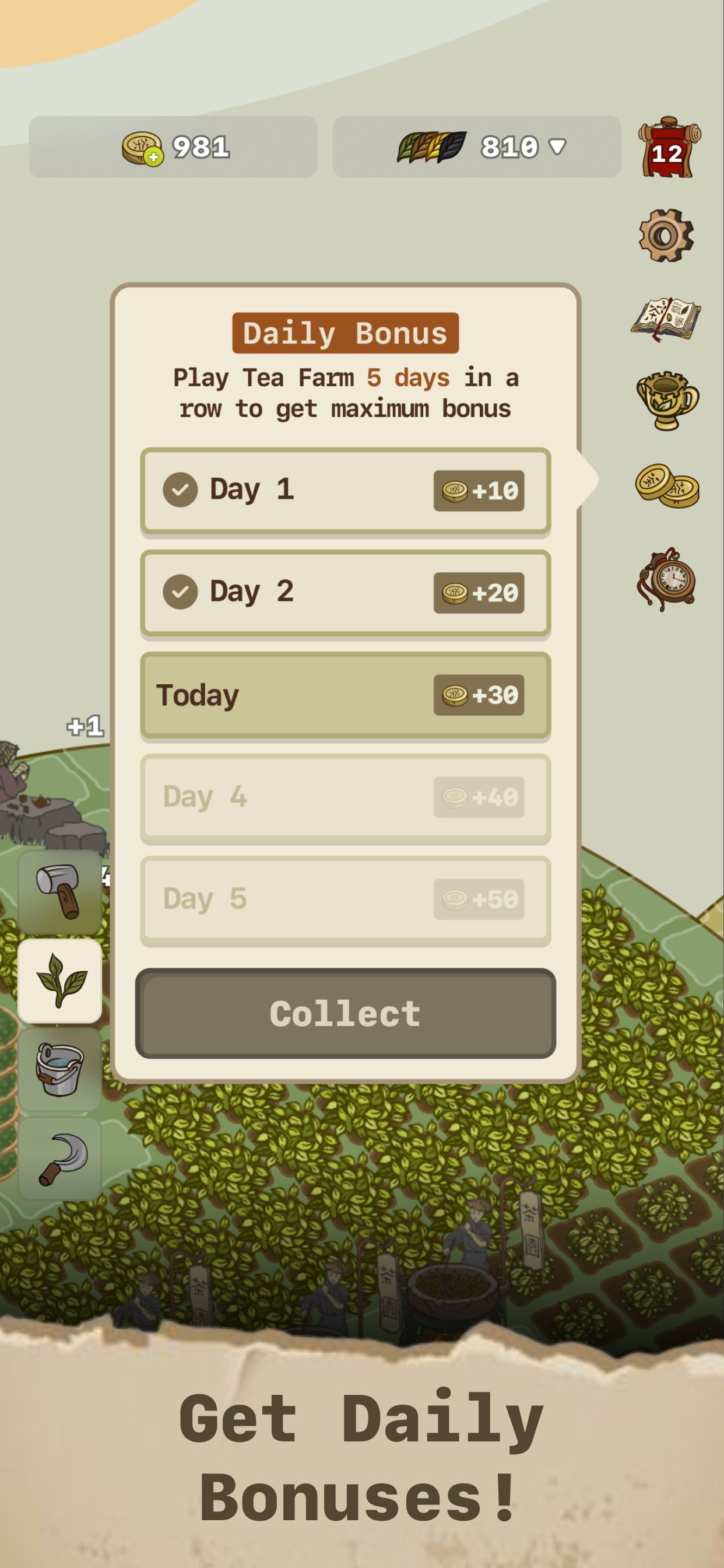Collect today's daily bonus
This screenshot has height=1568, width=724.
point(345,1013)
